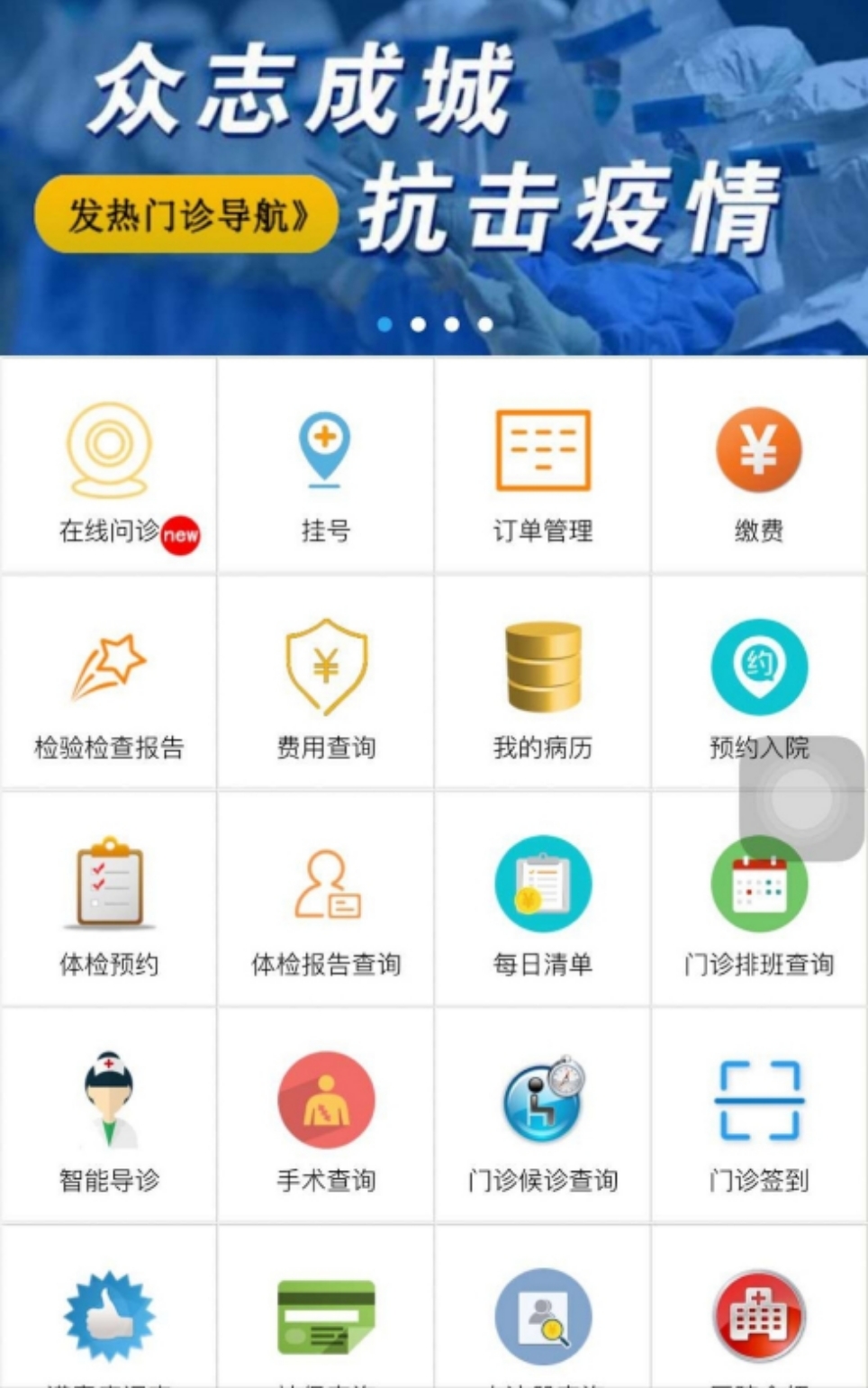Screen dimensions: 868x1388
Task: Open 费用查询
Action: 325,683
